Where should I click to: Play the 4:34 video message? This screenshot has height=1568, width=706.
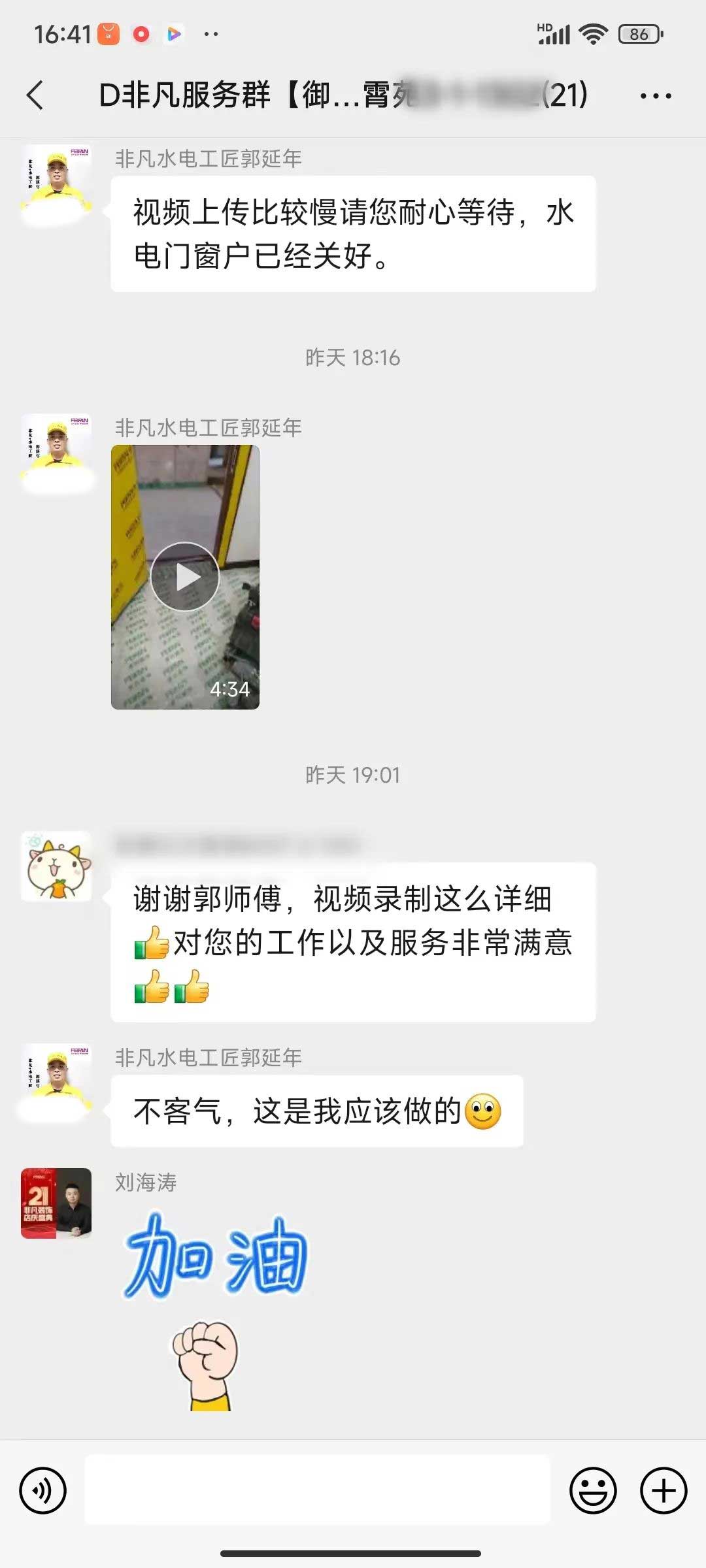(x=185, y=577)
